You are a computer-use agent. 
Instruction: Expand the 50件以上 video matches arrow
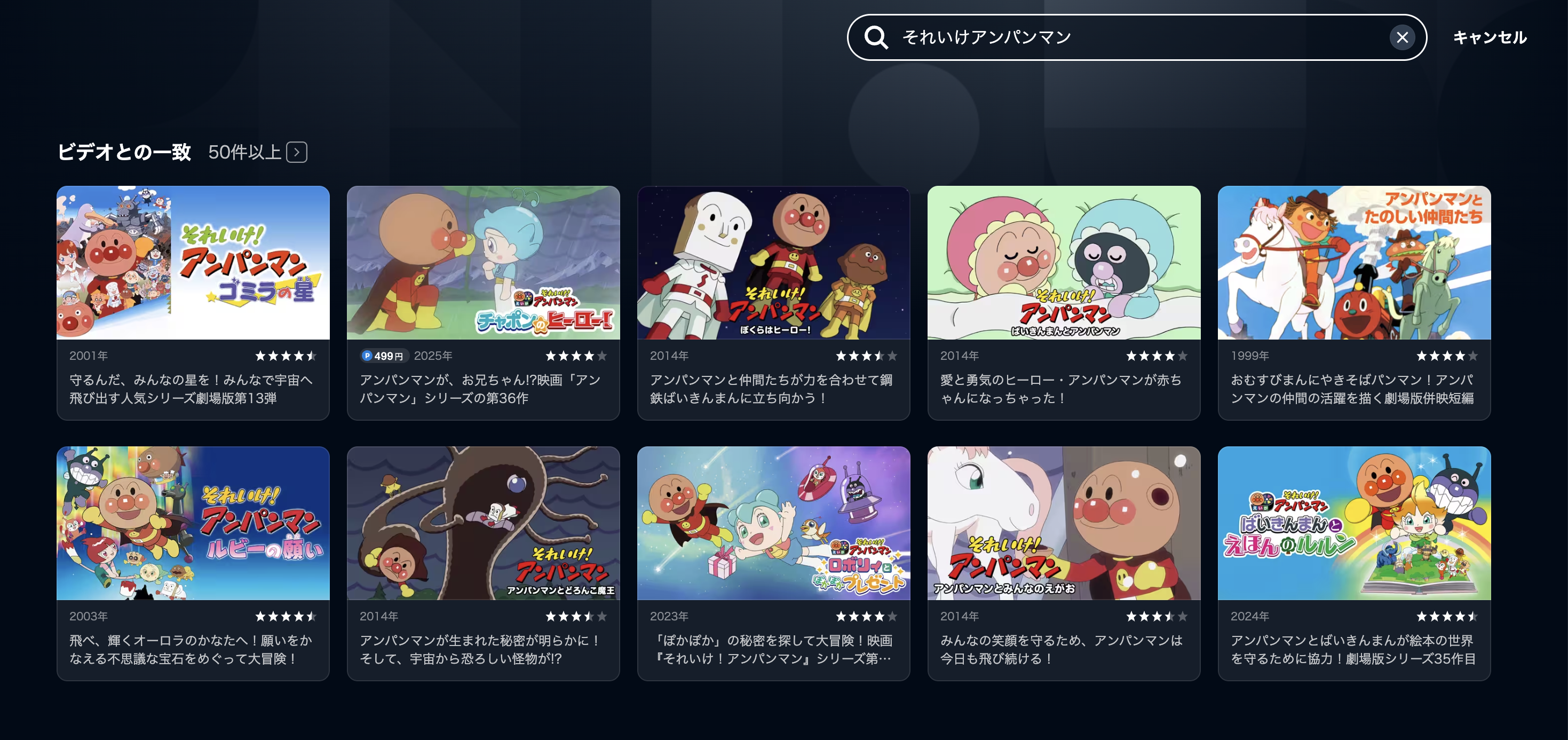(296, 152)
